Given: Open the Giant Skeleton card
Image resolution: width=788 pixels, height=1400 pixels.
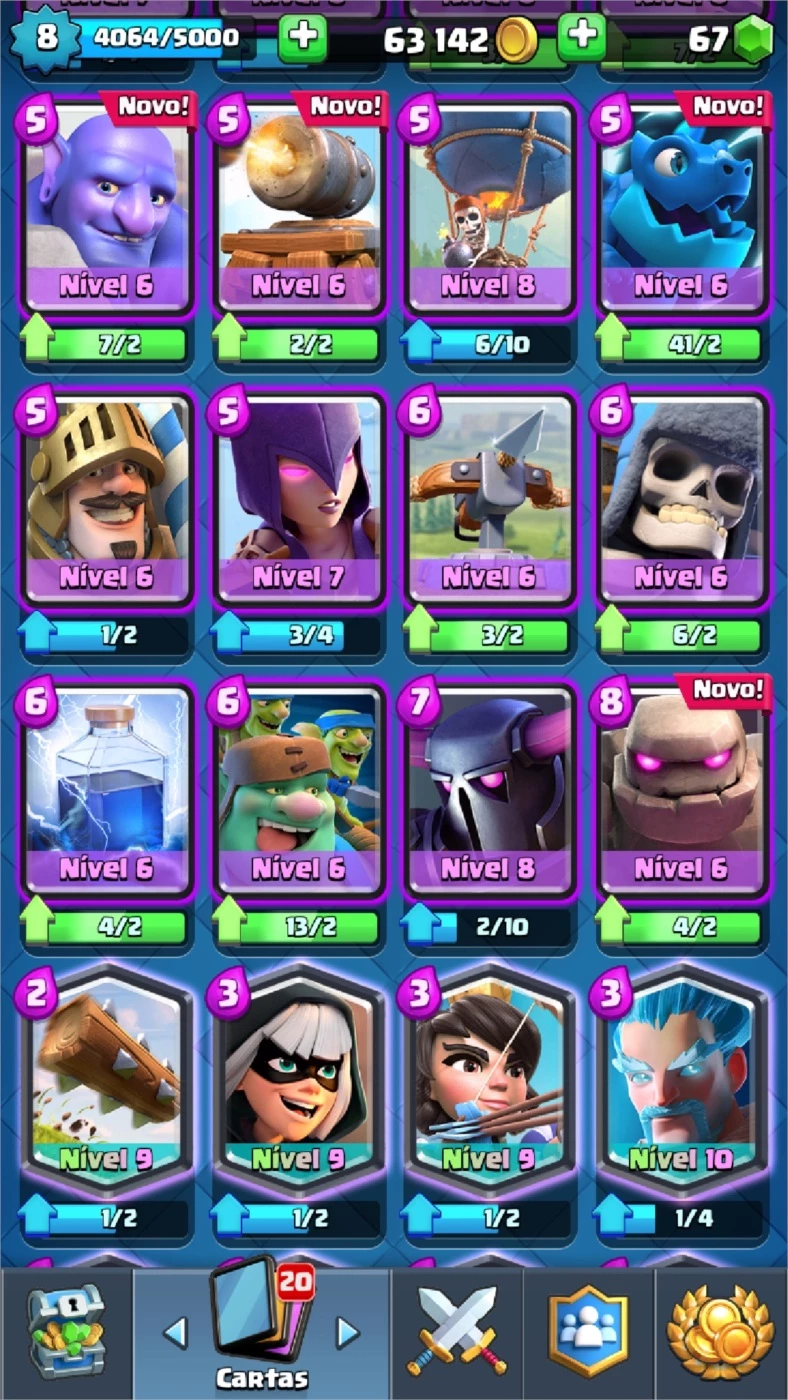Looking at the screenshot, I should click(x=682, y=499).
